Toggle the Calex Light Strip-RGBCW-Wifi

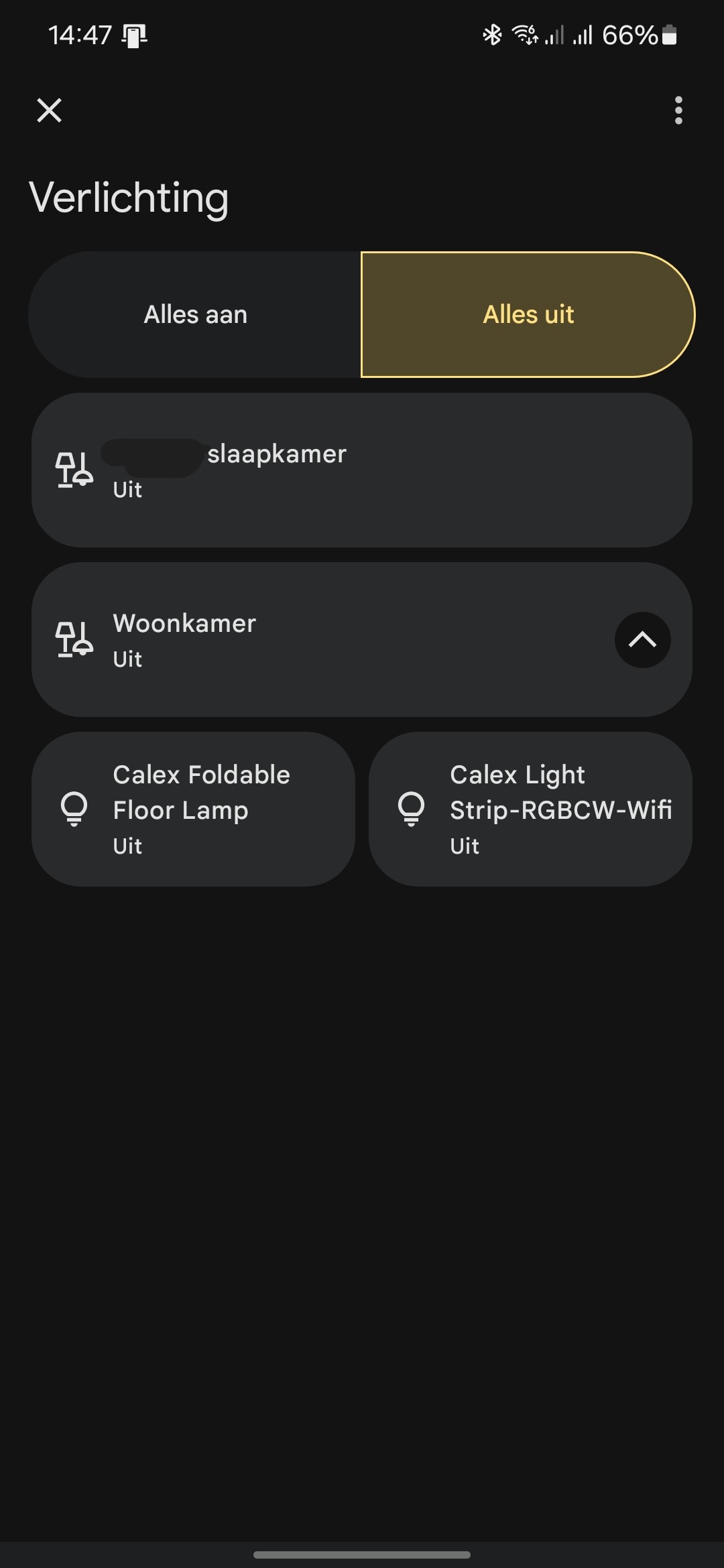click(x=530, y=809)
